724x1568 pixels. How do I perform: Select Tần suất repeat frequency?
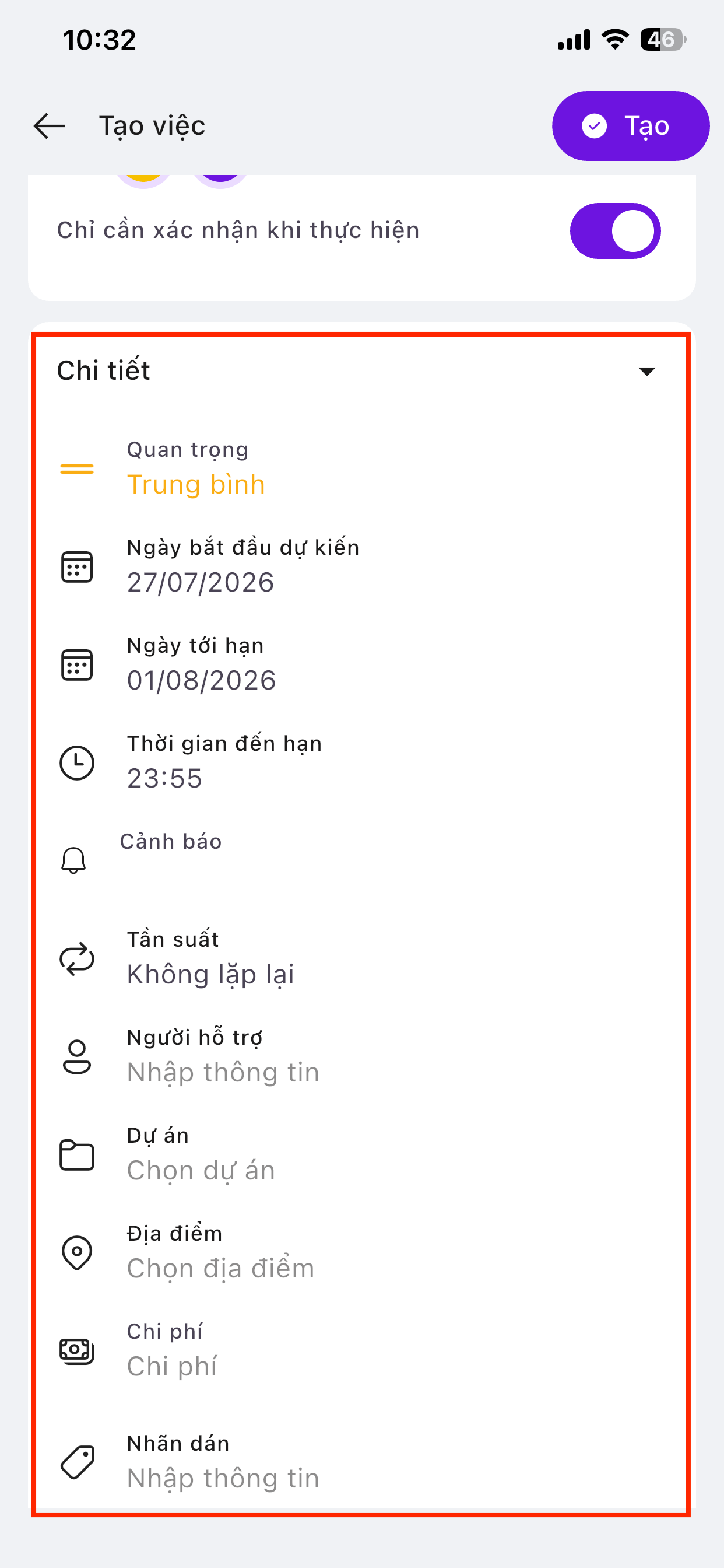click(361, 958)
